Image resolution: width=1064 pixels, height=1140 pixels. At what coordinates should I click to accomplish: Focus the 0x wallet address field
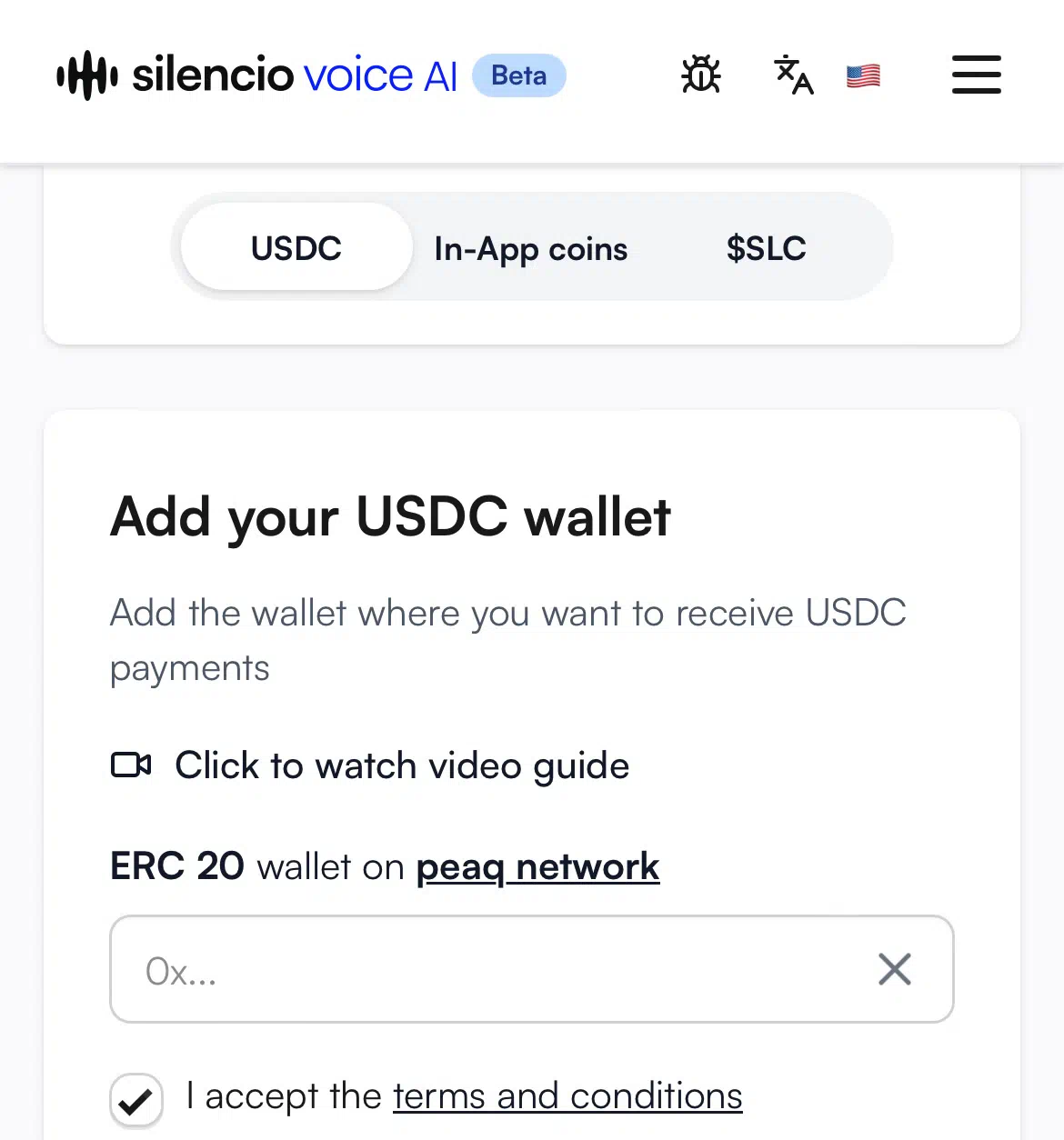(491, 970)
